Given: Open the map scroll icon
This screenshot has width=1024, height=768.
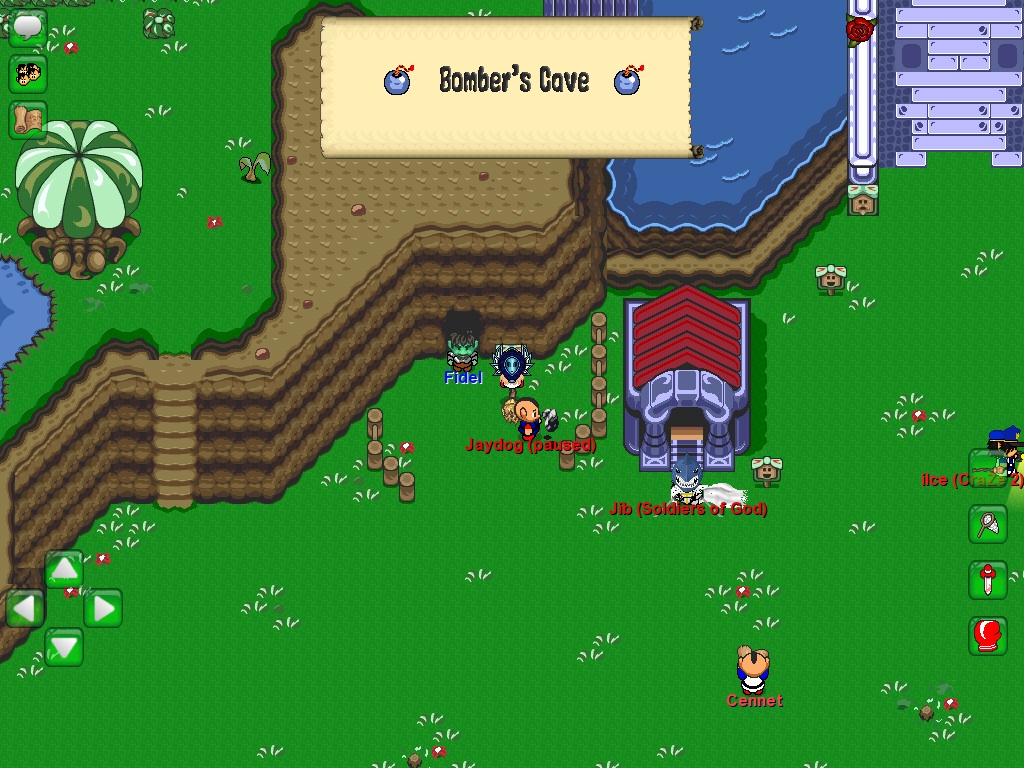Looking at the screenshot, I should [28, 120].
